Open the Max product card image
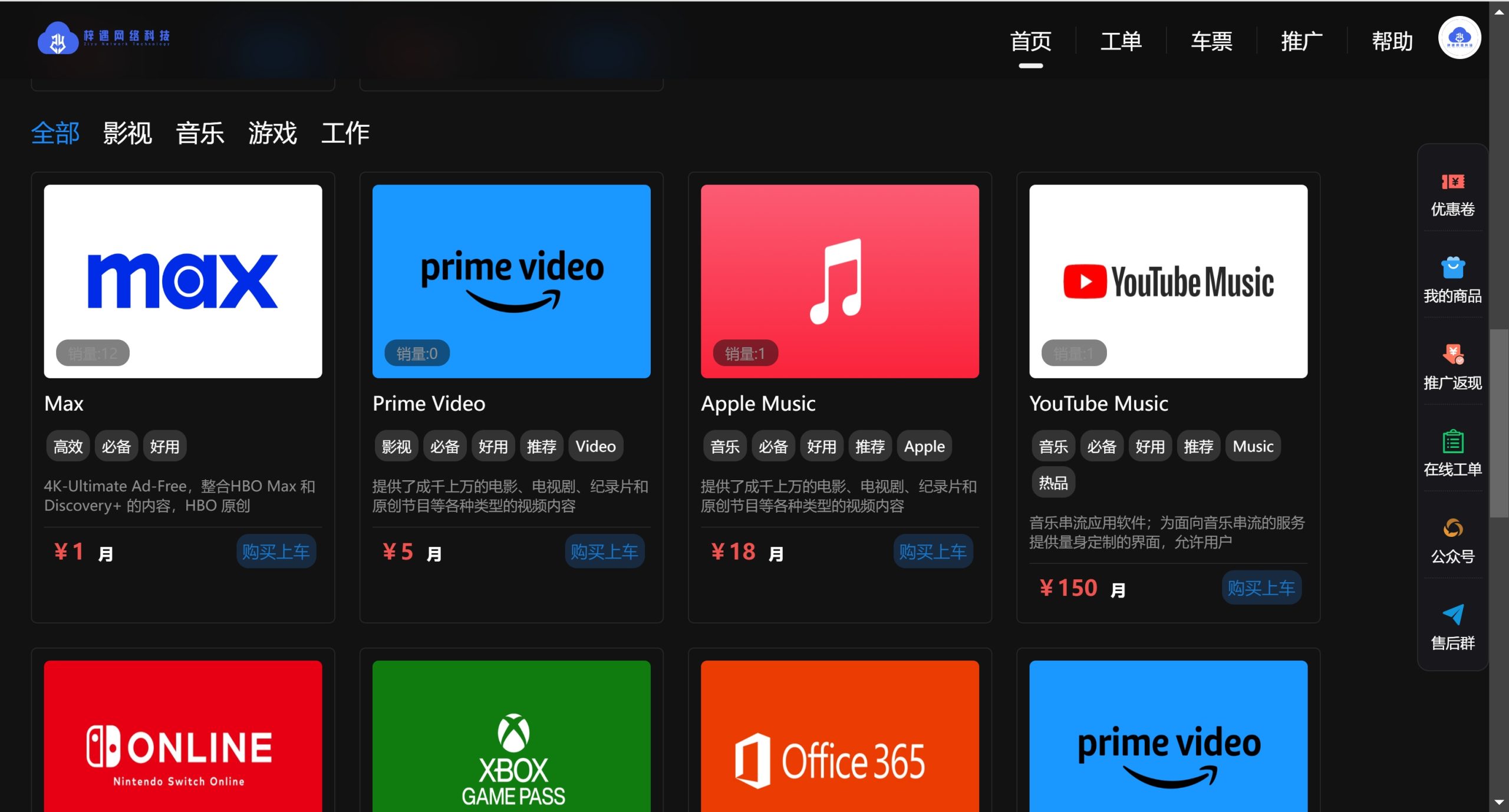This screenshot has height=812, width=1509. (183, 281)
